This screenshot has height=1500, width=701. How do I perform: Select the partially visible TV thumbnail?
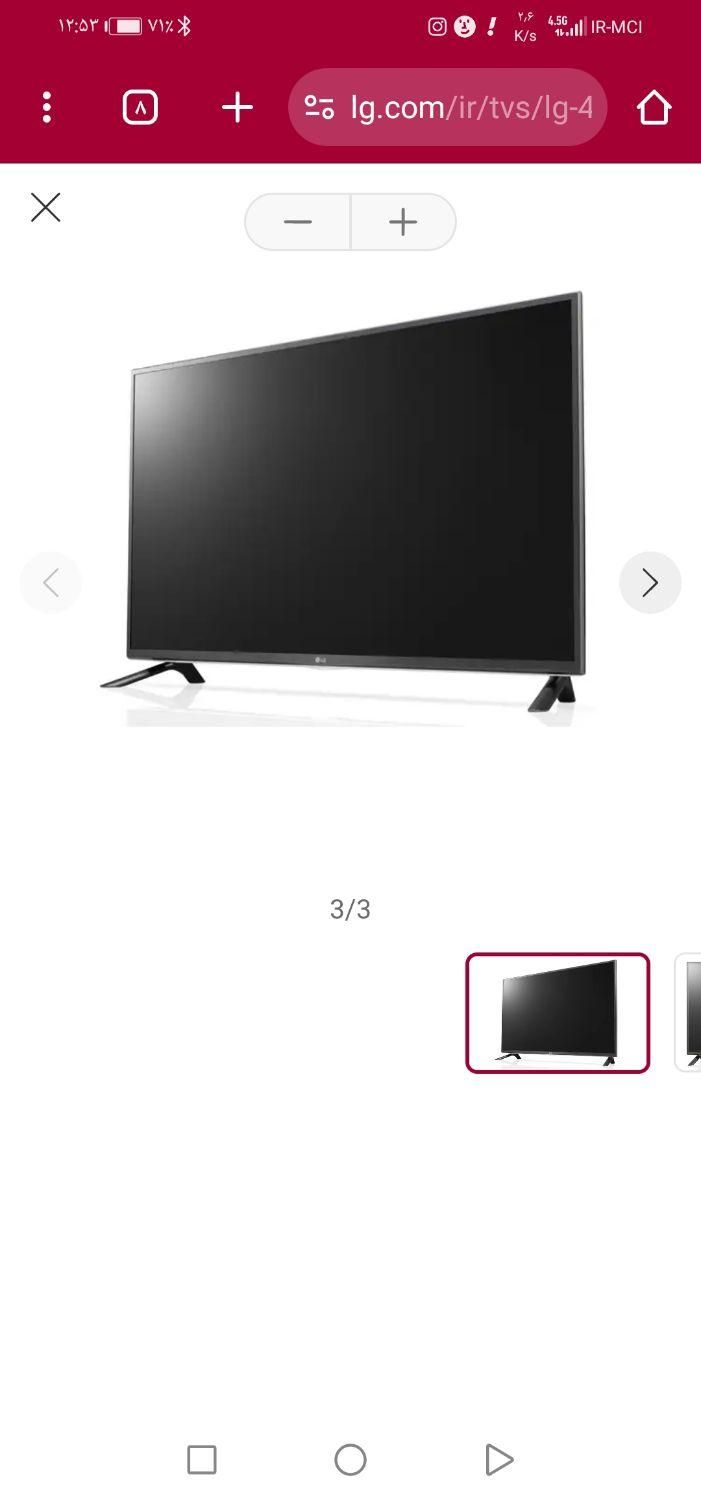[x=690, y=1012]
